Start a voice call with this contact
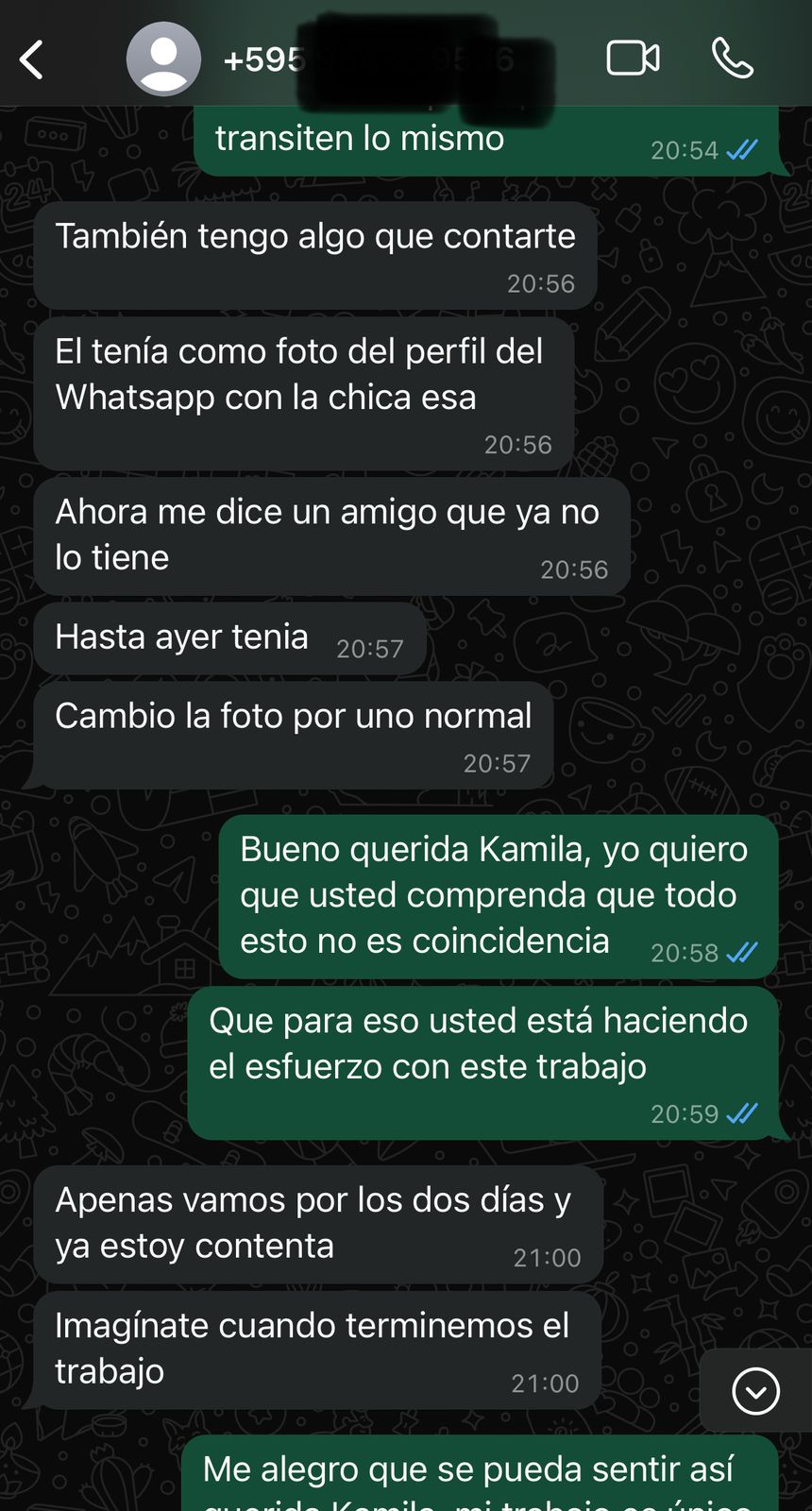812x1511 pixels. tap(732, 59)
